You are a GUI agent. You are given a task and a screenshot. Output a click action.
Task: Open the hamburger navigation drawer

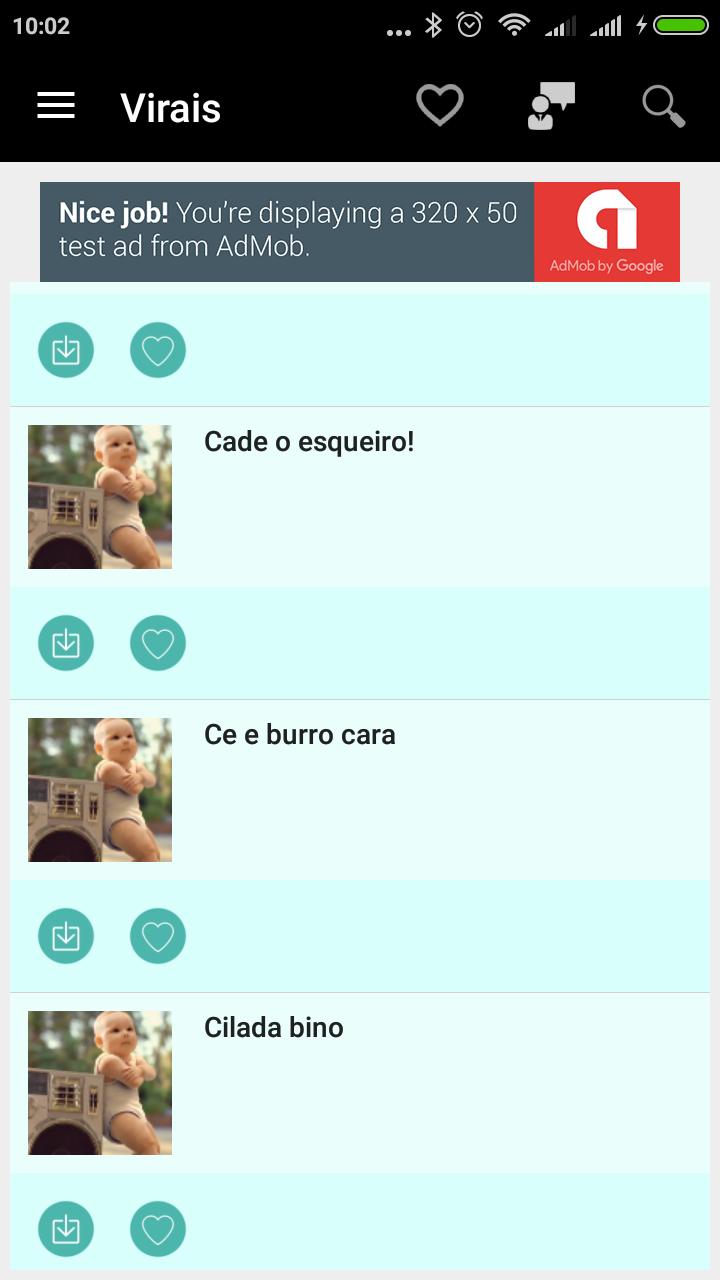click(56, 106)
